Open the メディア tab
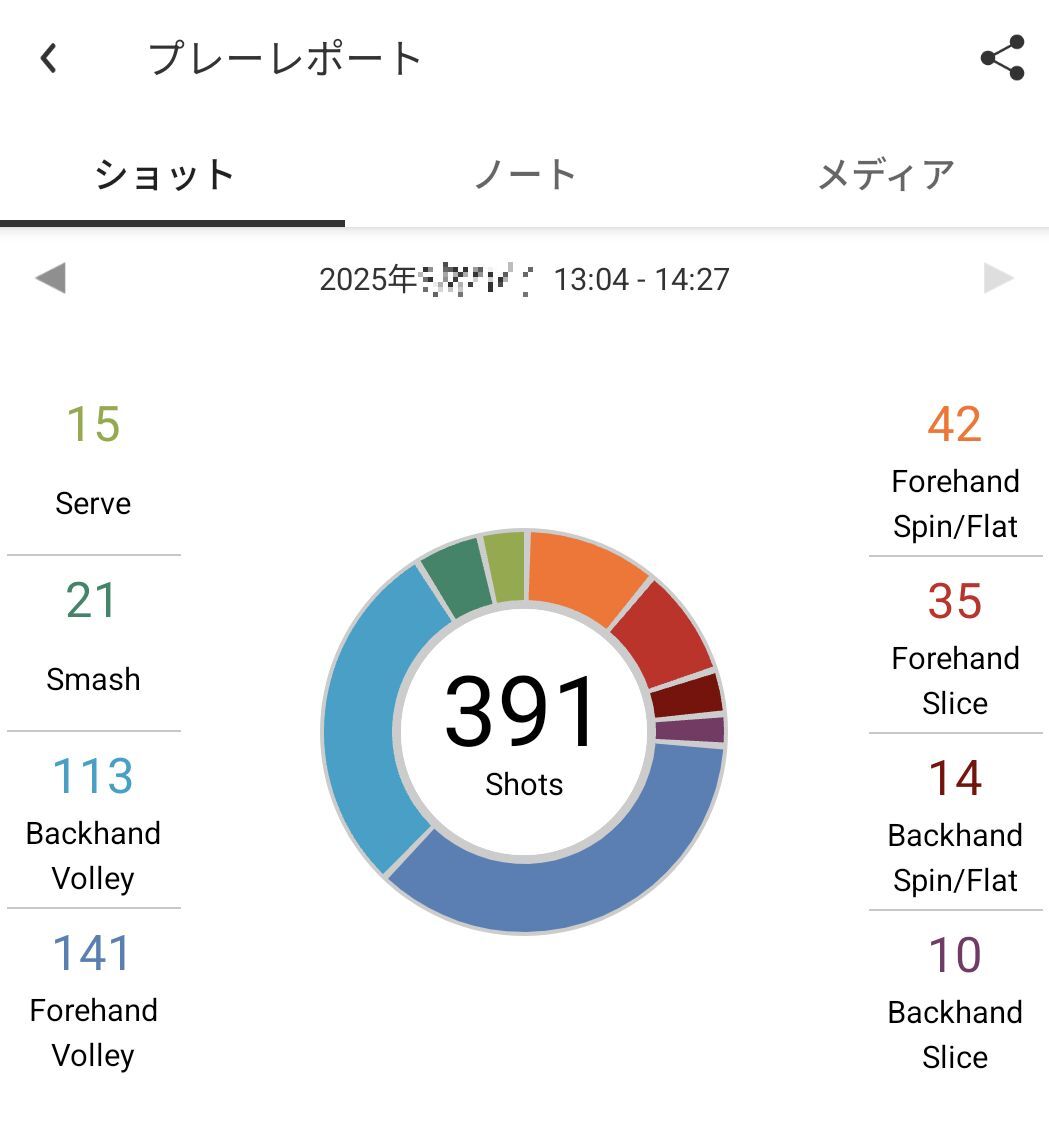 [884, 172]
